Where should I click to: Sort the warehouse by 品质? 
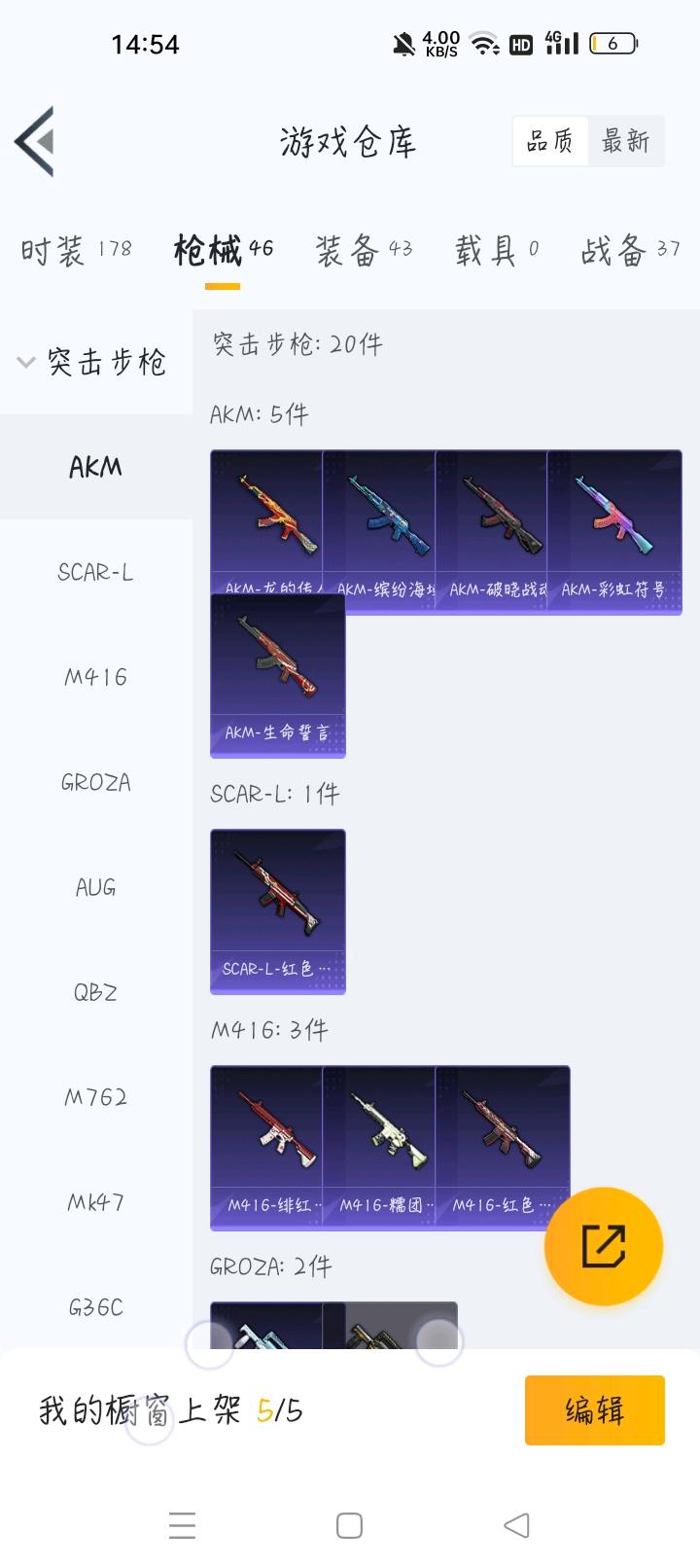pyautogui.click(x=549, y=142)
